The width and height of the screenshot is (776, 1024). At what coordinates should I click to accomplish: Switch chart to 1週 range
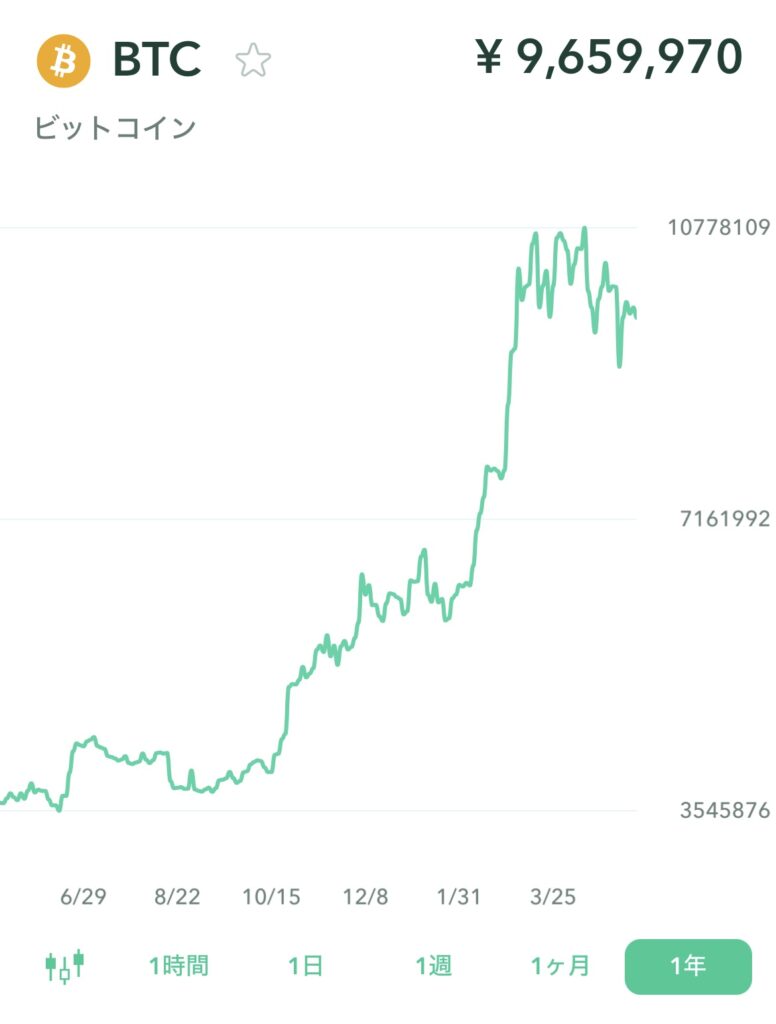433,966
